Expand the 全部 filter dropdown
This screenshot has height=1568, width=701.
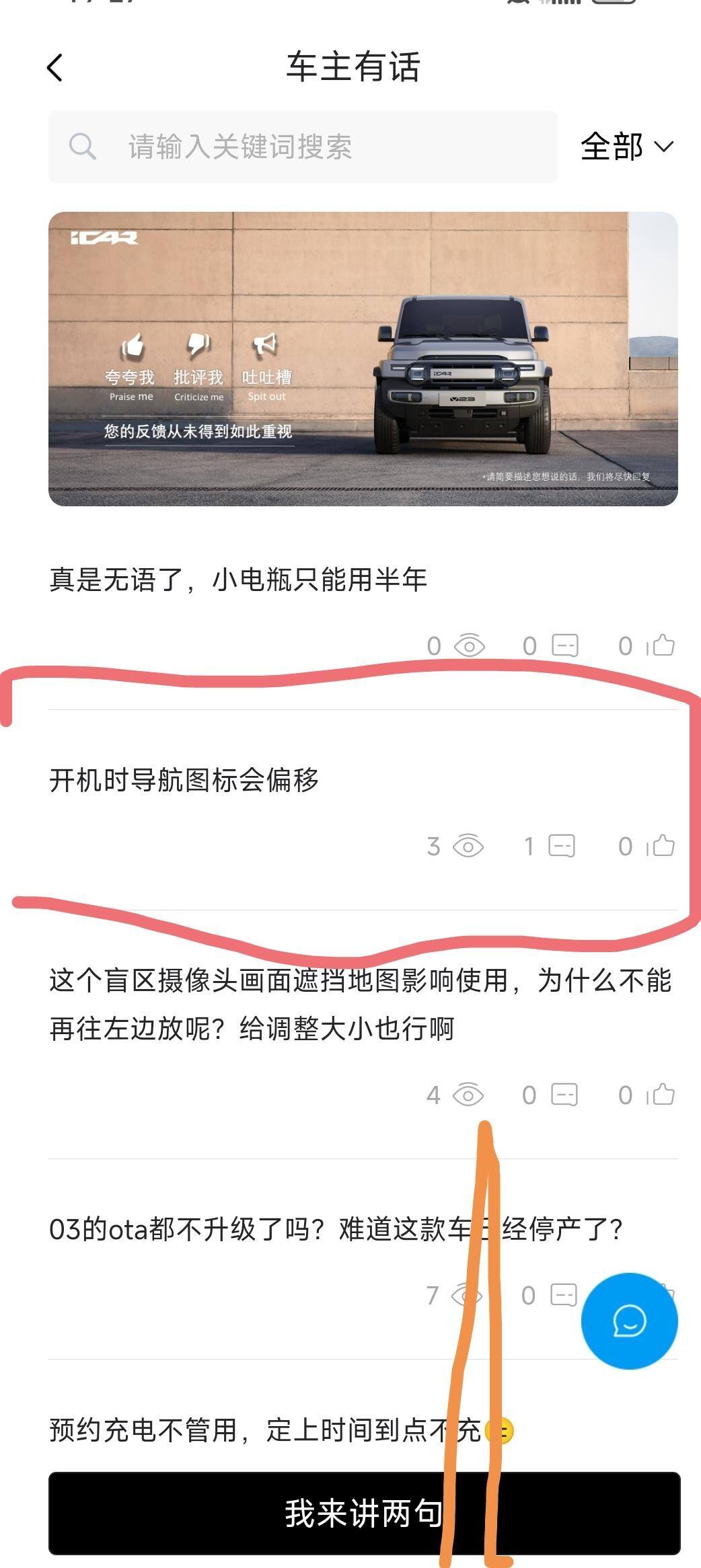626,147
